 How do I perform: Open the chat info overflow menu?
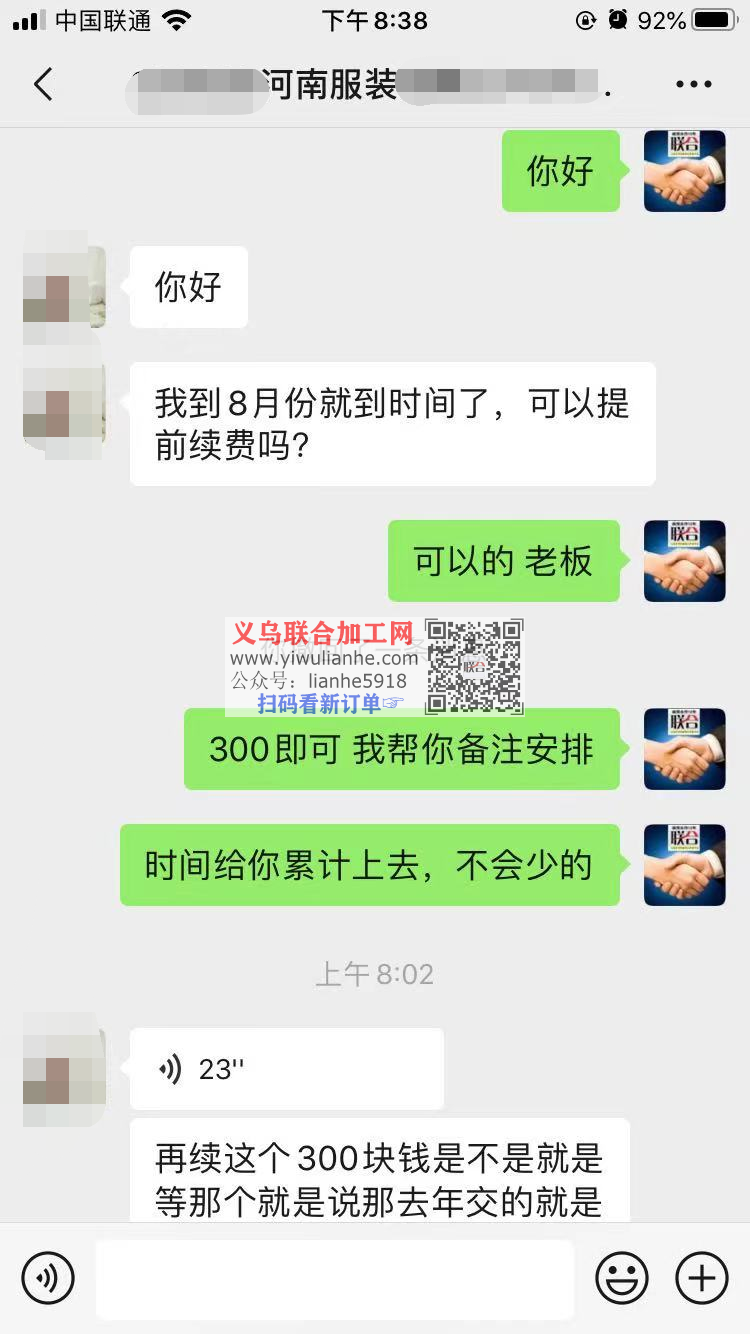click(693, 85)
